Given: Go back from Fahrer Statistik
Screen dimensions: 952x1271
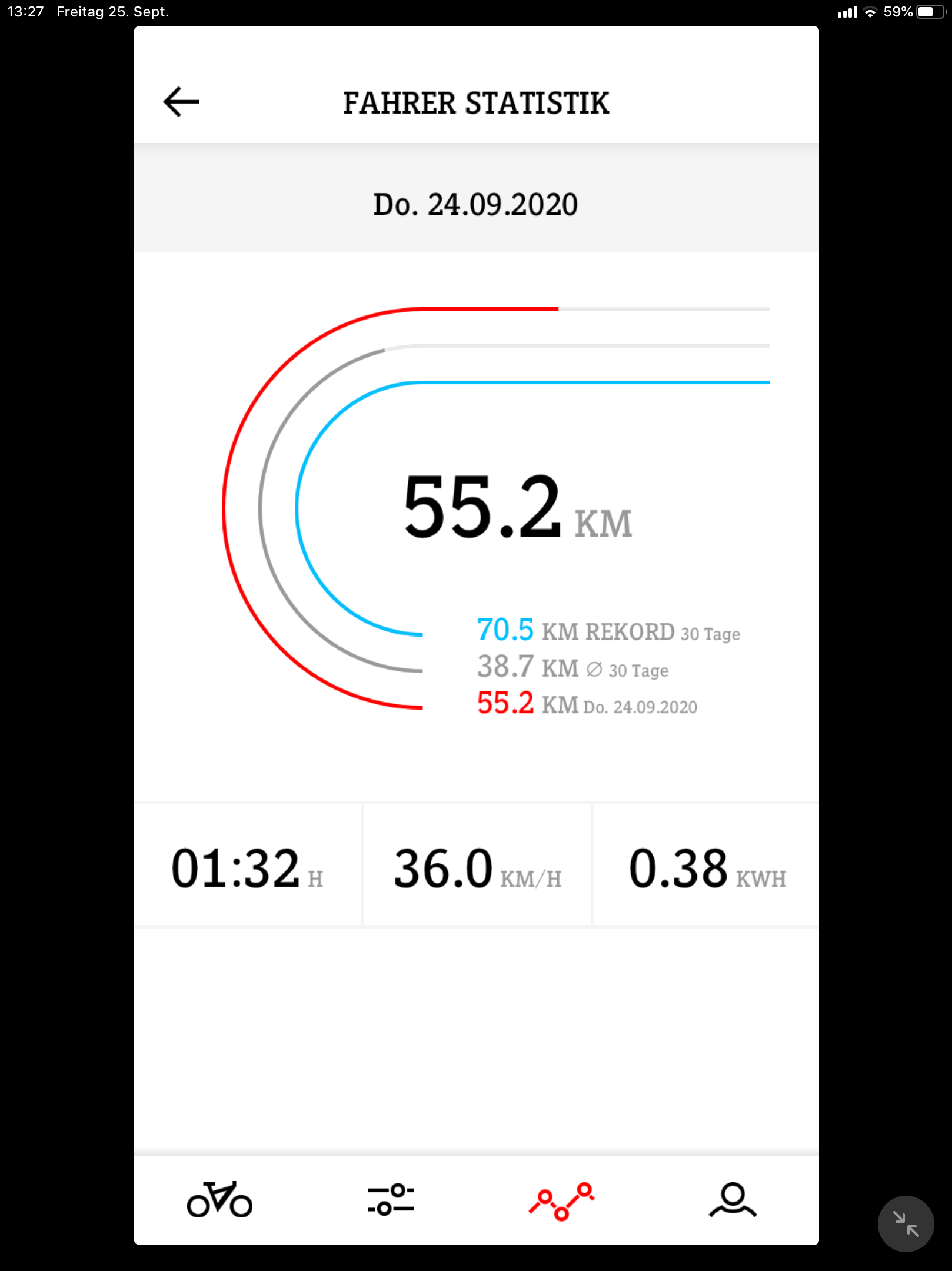Looking at the screenshot, I should (x=181, y=102).
